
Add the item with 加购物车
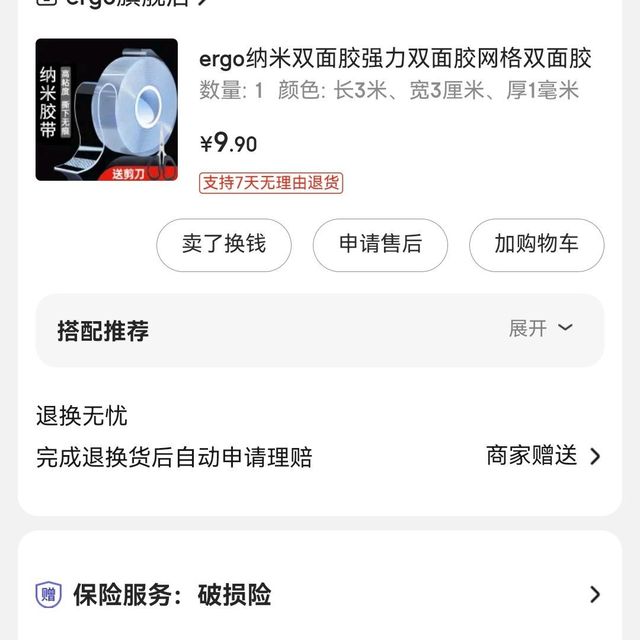coord(536,245)
